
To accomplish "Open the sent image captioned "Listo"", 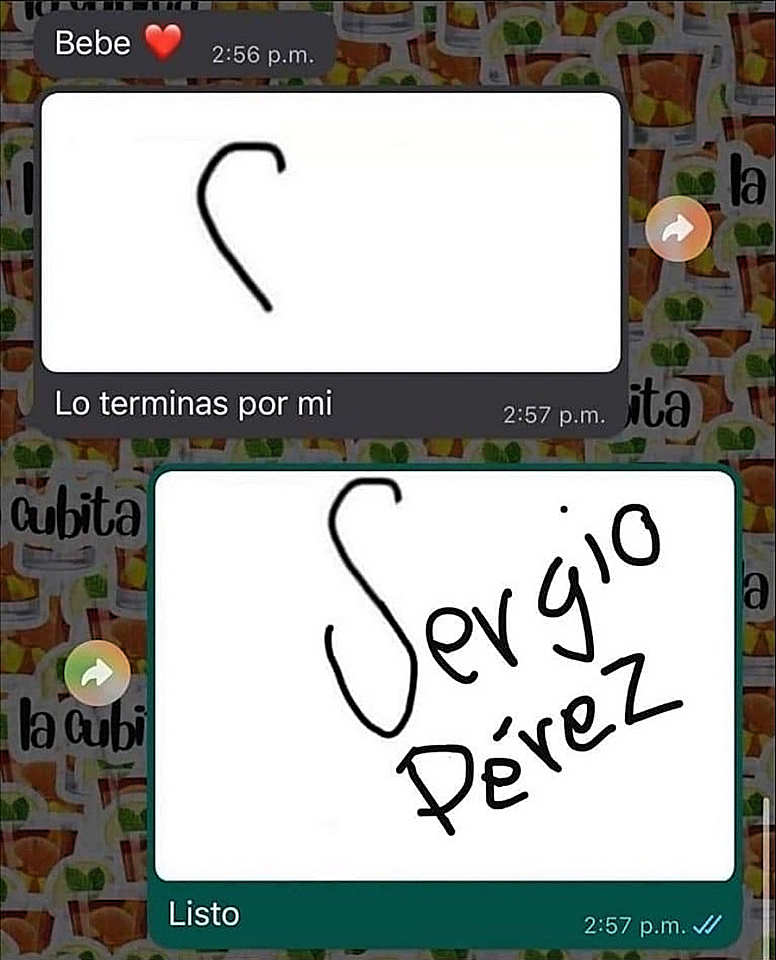I will pyautogui.click(x=445, y=675).
